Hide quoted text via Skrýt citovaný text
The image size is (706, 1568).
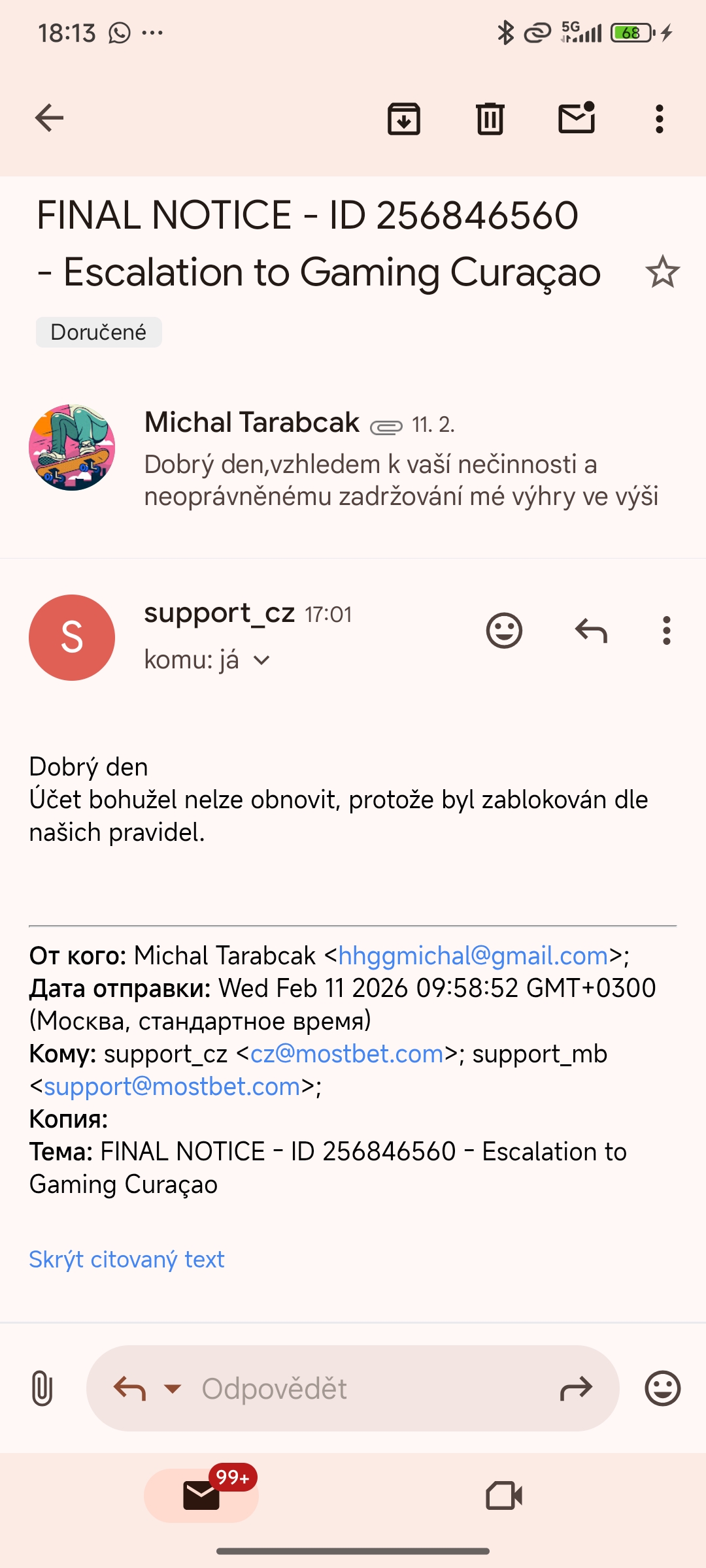point(127,1259)
